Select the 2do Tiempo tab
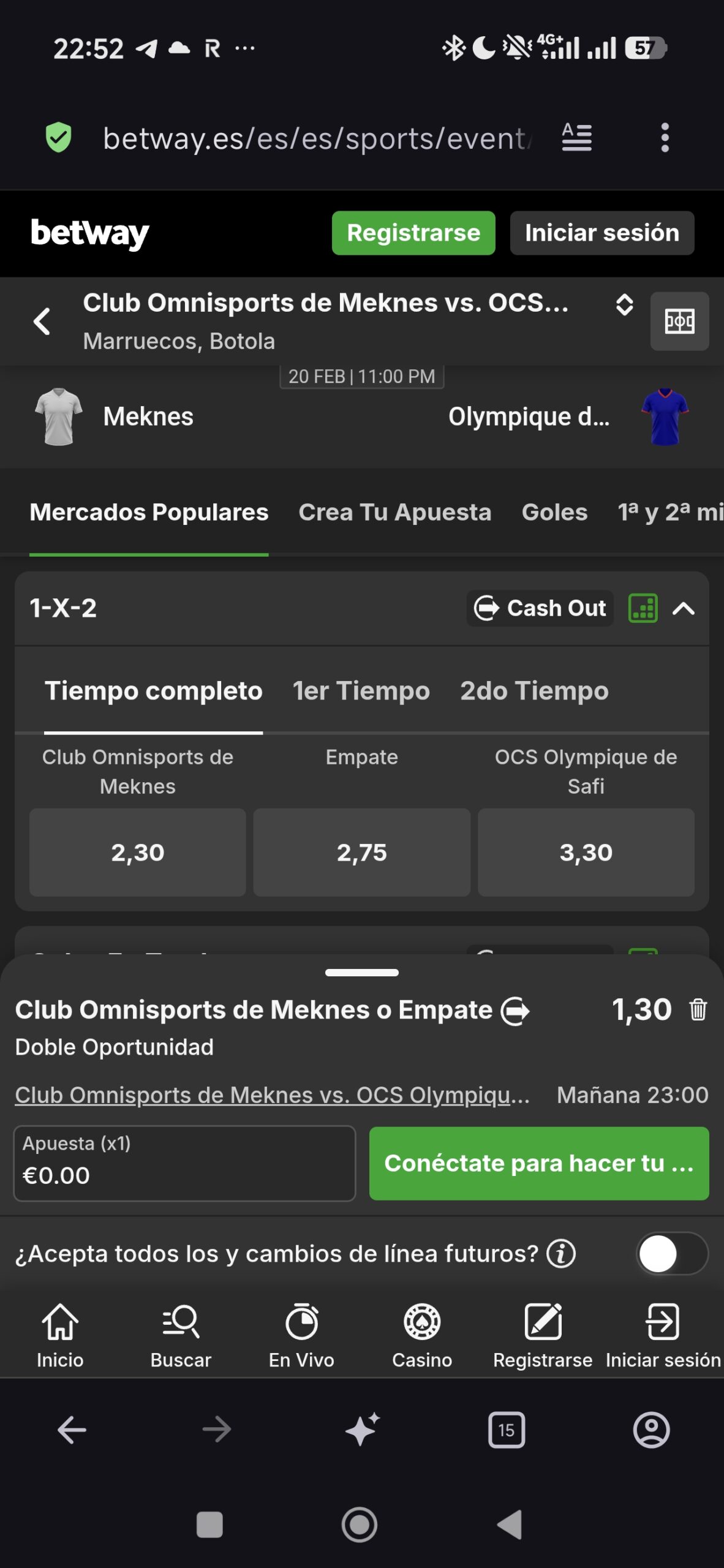The width and height of the screenshot is (724, 1568). tap(534, 691)
